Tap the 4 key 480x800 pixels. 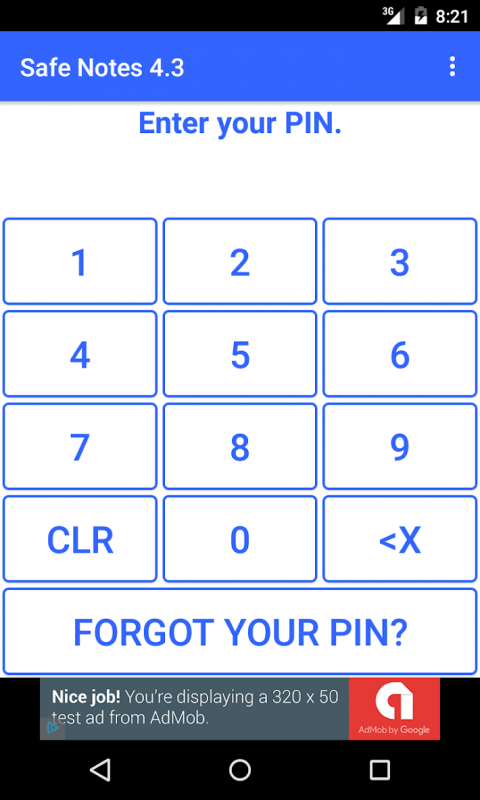pyautogui.click(x=80, y=354)
